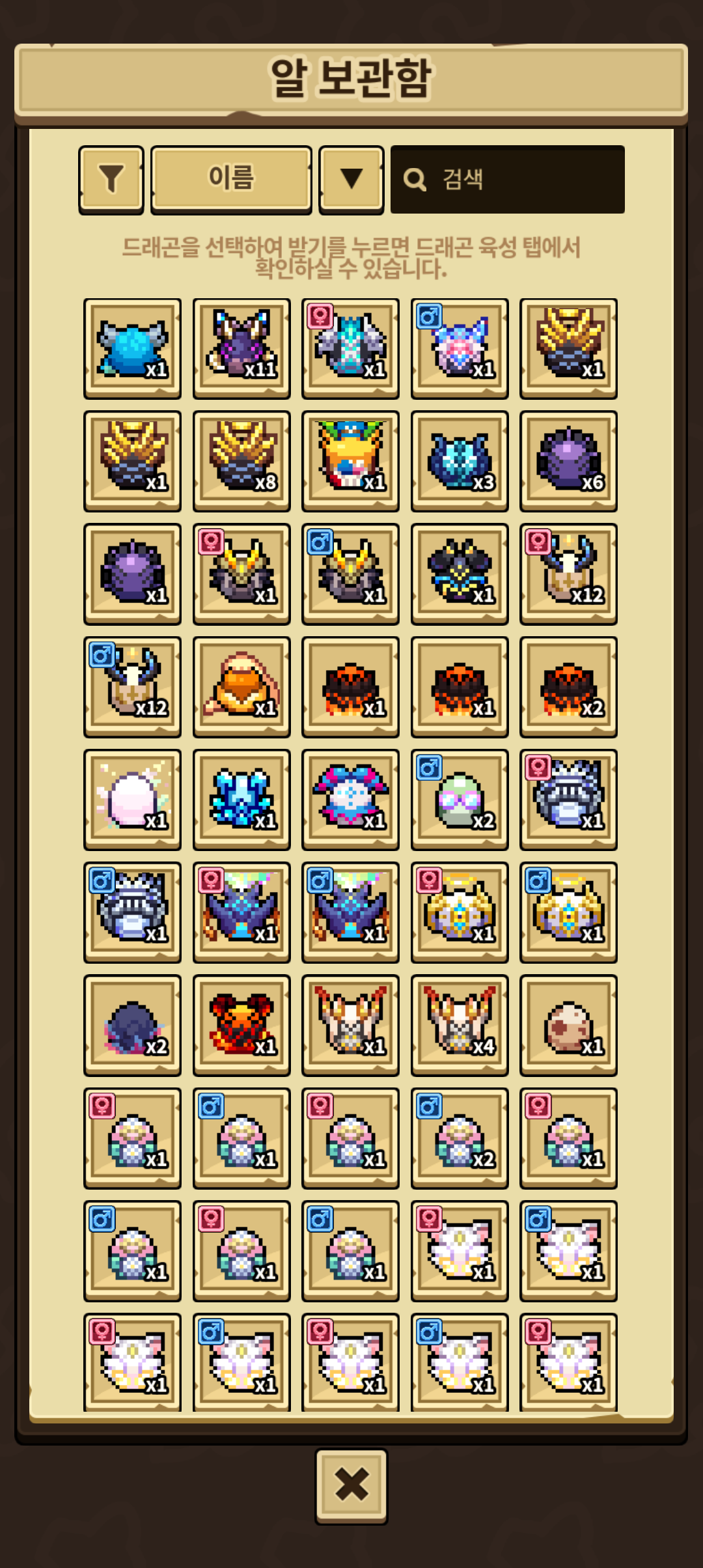
Task: Select the glowing pink egg x1
Action: (x=132, y=799)
